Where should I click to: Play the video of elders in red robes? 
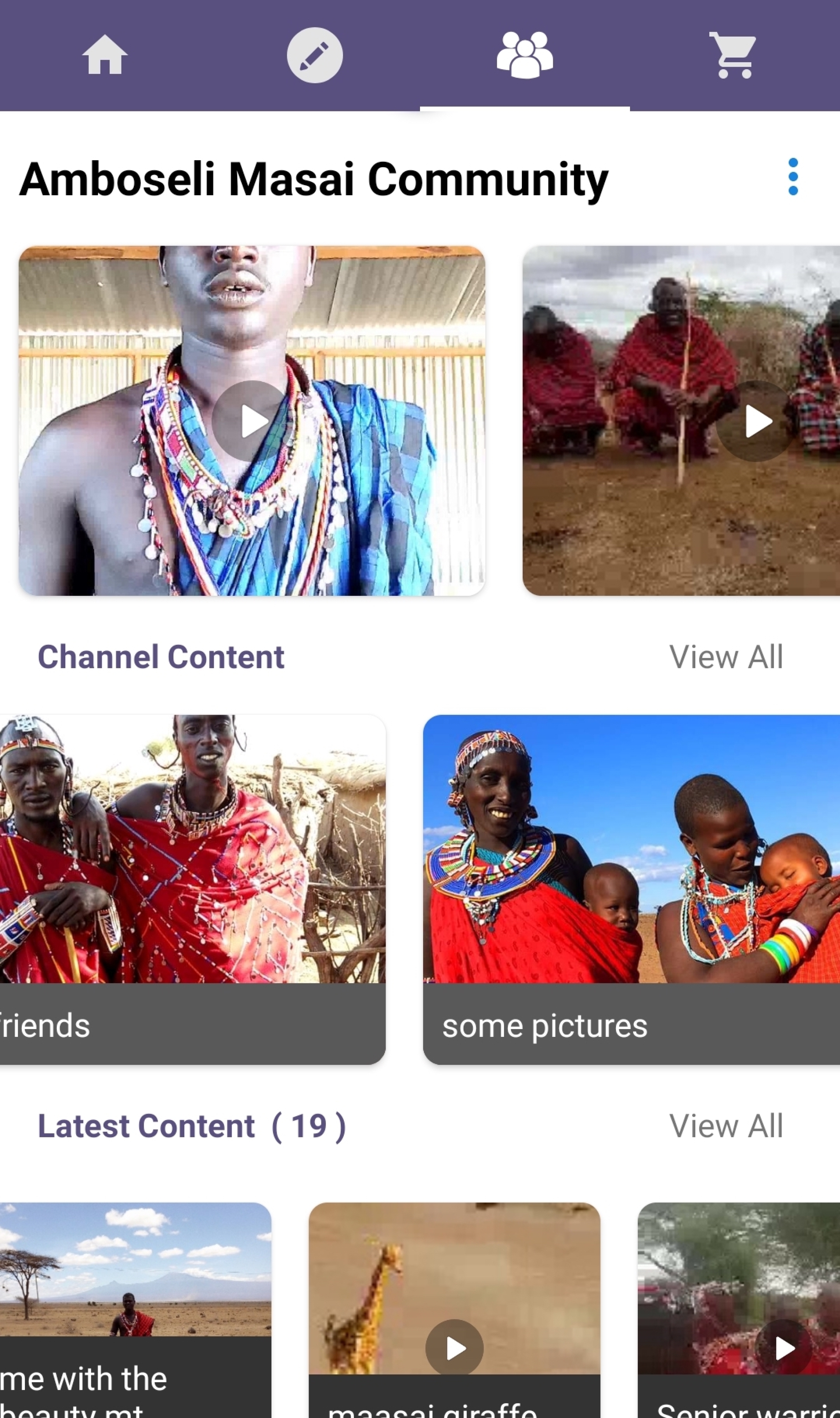(757, 421)
